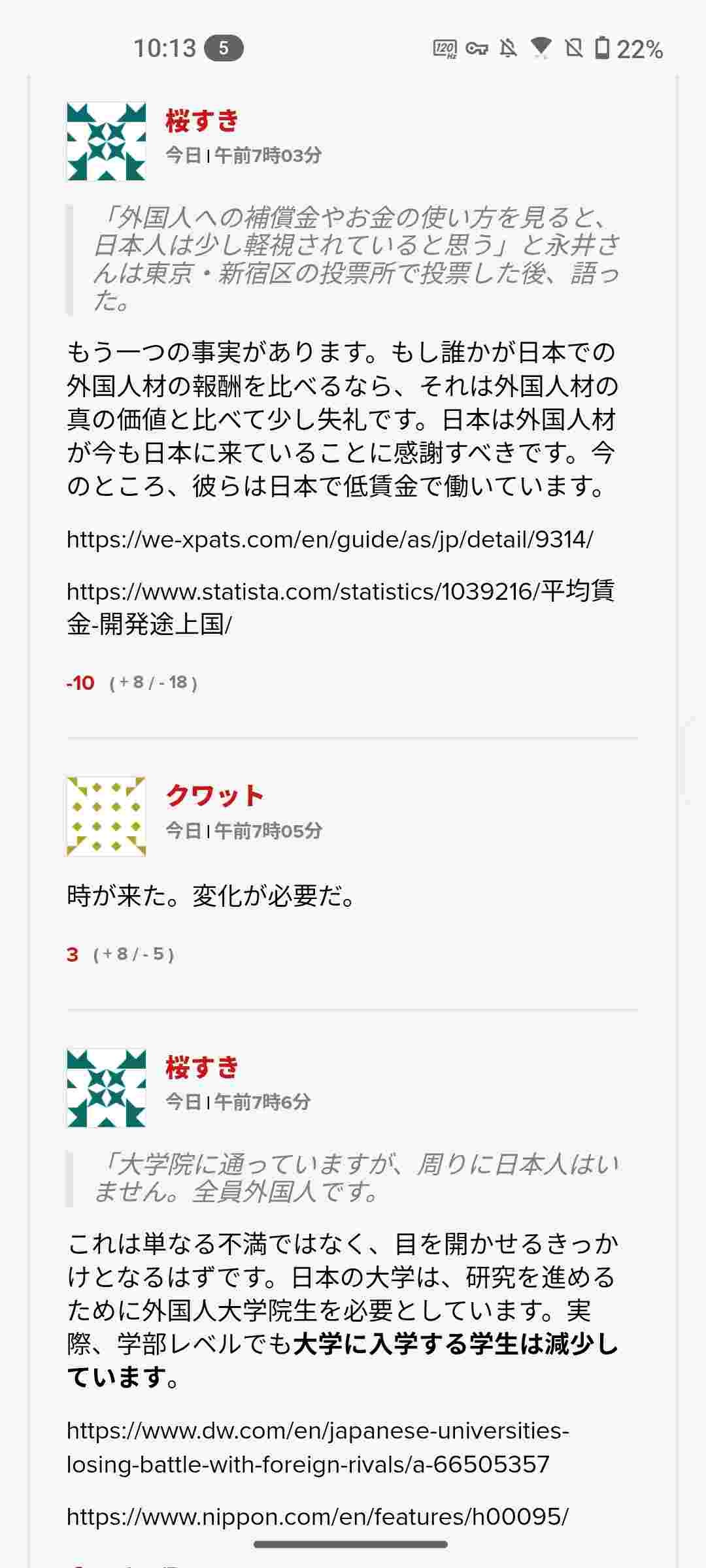Tap the home gesture bar
Viewport: 706px width, 1568px height.
tap(351, 1544)
